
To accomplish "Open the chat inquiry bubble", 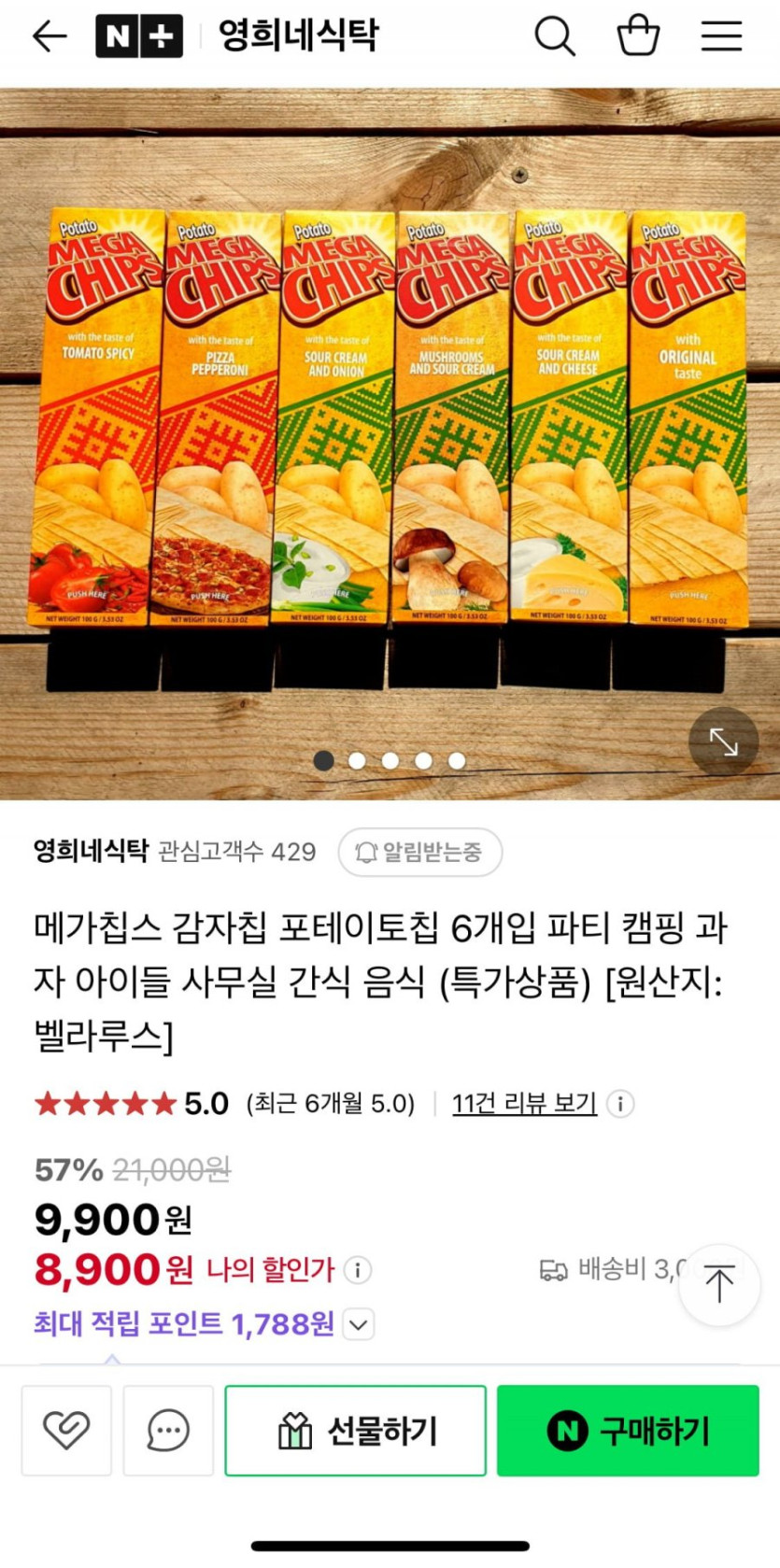I will coord(168,1430).
